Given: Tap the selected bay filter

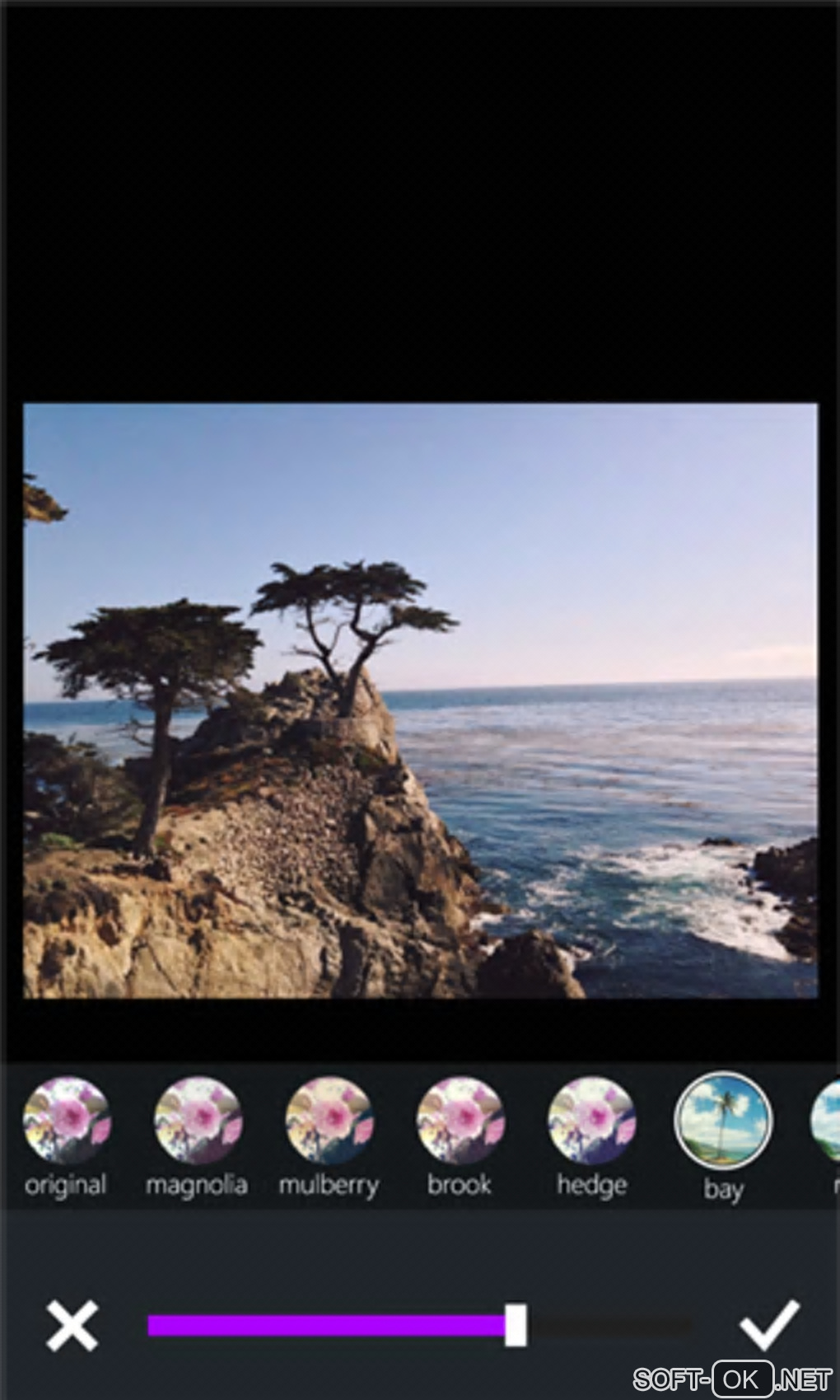Looking at the screenshot, I should [723, 1121].
